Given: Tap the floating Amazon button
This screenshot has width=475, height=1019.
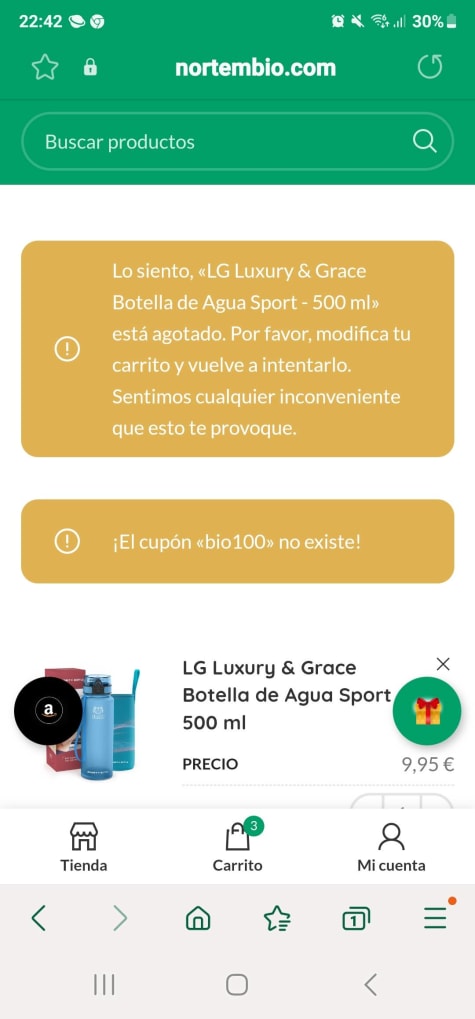Looking at the screenshot, I should point(49,711).
